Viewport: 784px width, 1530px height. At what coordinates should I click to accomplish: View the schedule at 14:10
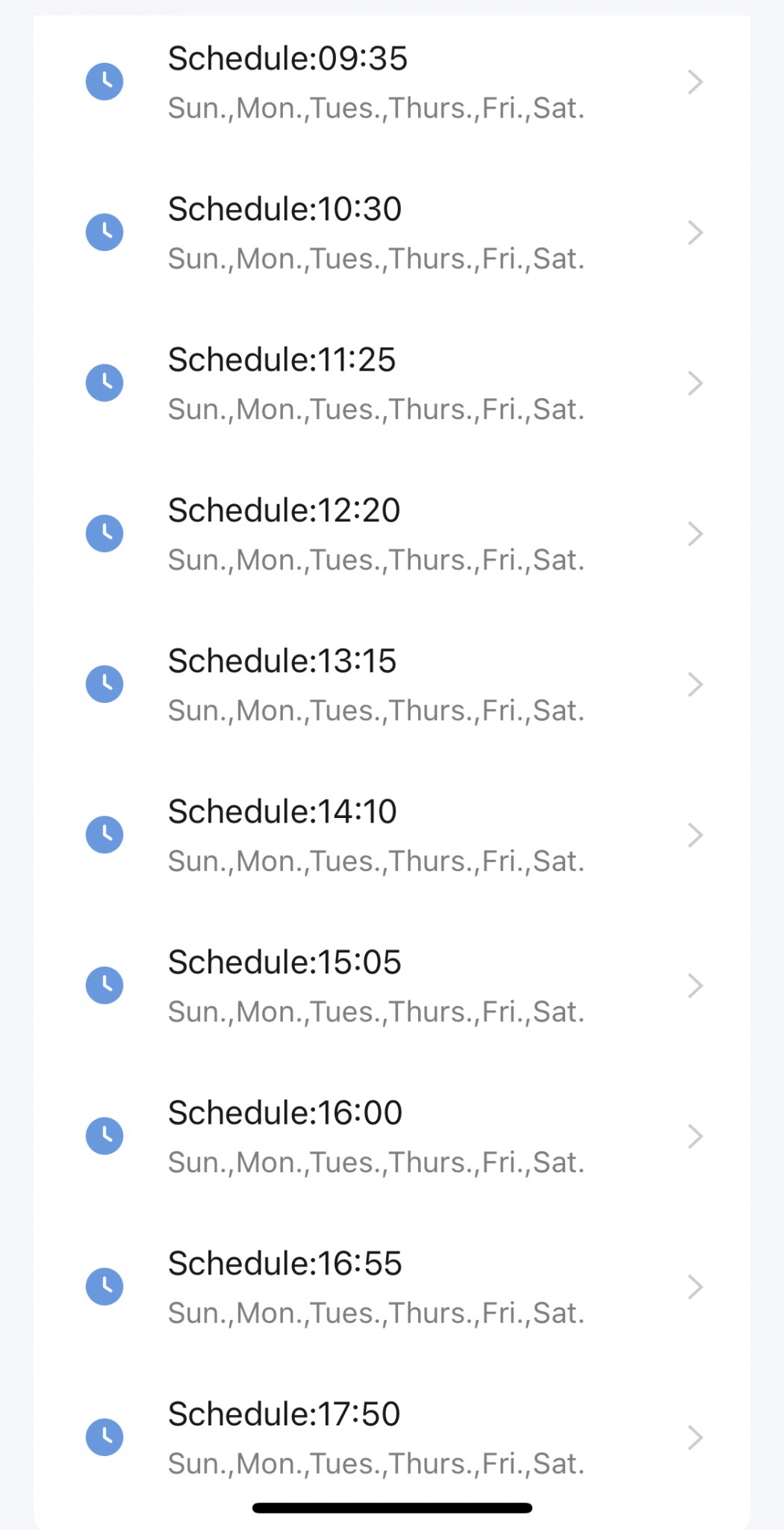[392, 835]
